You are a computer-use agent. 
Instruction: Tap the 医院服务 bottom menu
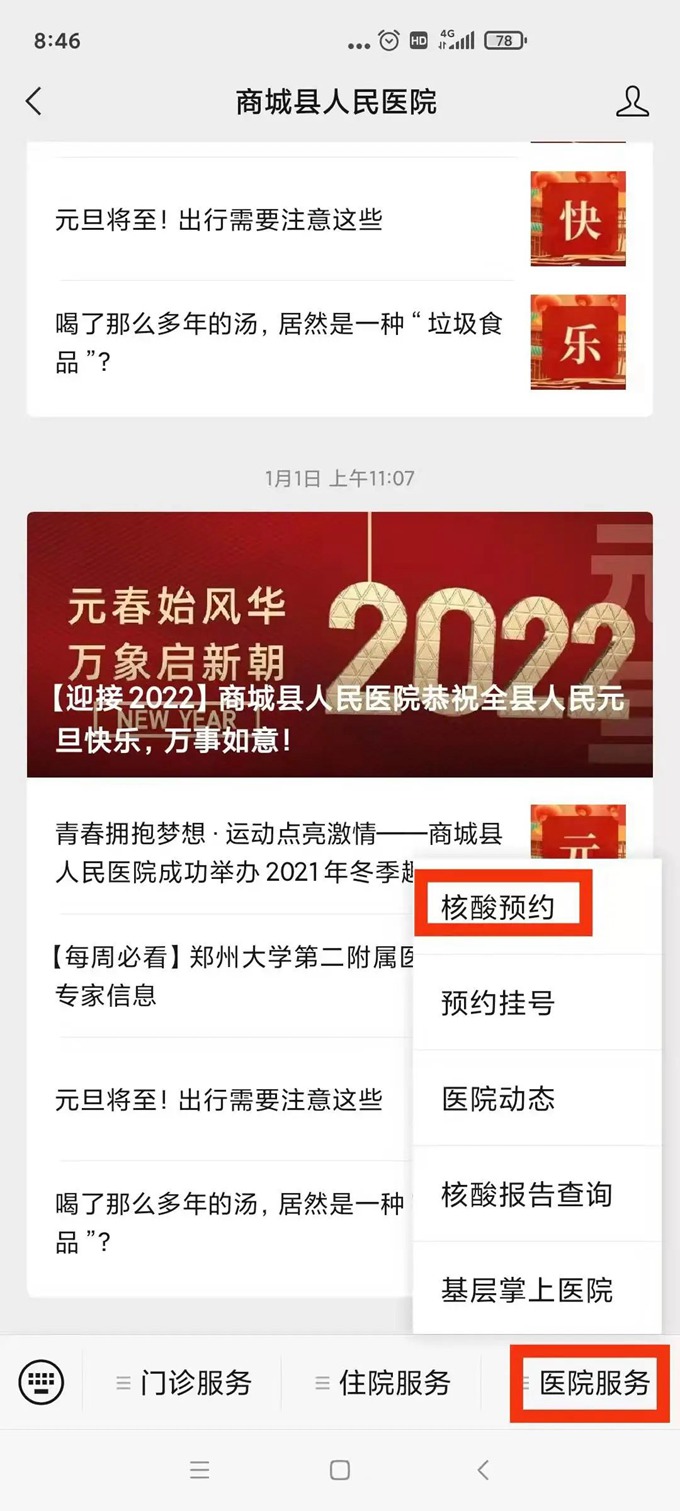(x=586, y=1383)
